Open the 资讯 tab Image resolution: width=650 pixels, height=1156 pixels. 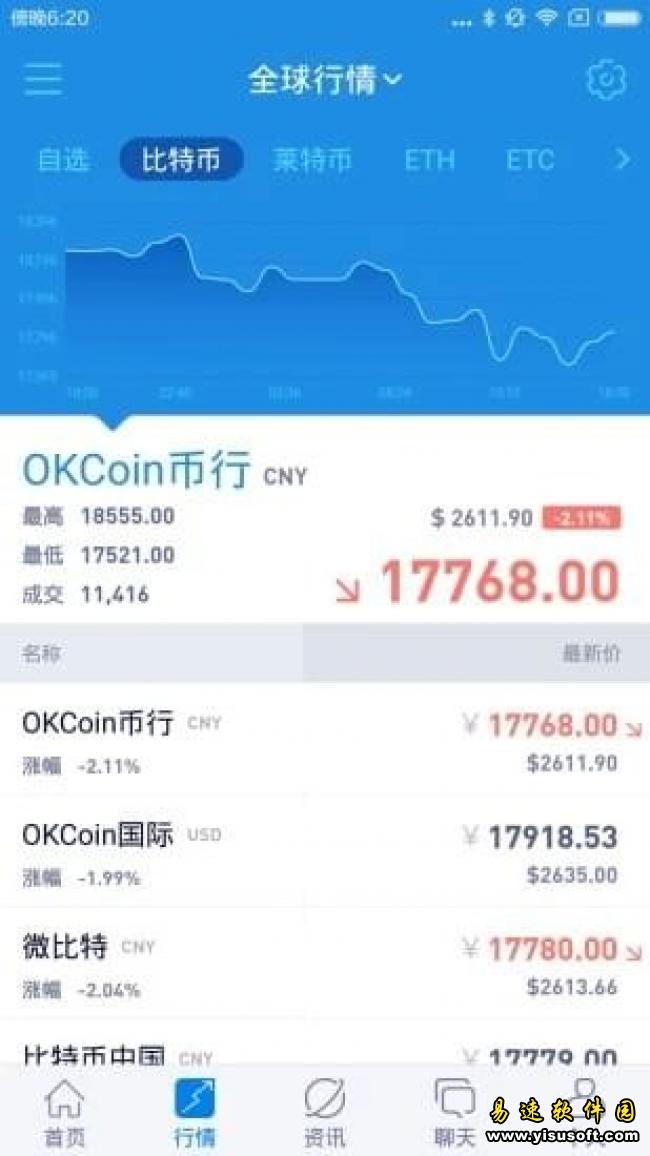[x=324, y=1112]
